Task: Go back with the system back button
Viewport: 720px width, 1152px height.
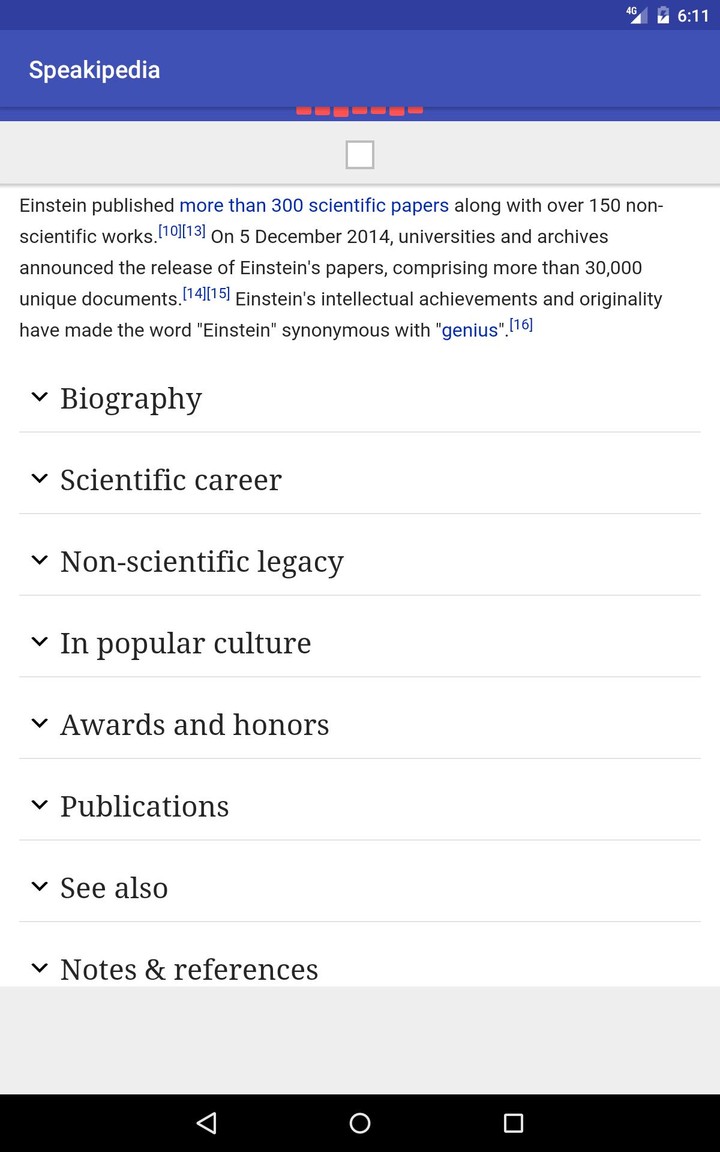Action: pos(206,1123)
